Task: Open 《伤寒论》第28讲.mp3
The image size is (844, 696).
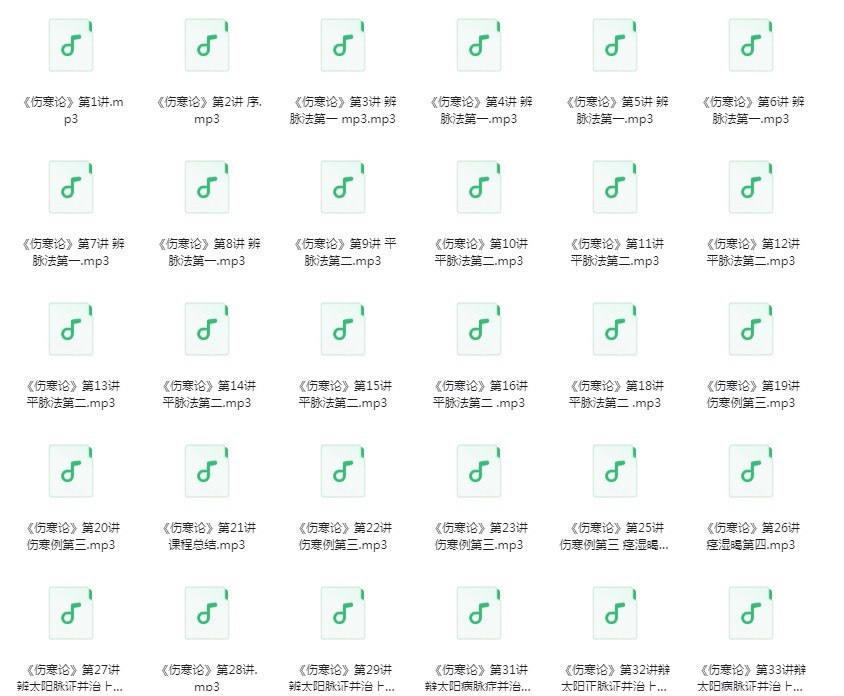Action: tap(207, 613)
